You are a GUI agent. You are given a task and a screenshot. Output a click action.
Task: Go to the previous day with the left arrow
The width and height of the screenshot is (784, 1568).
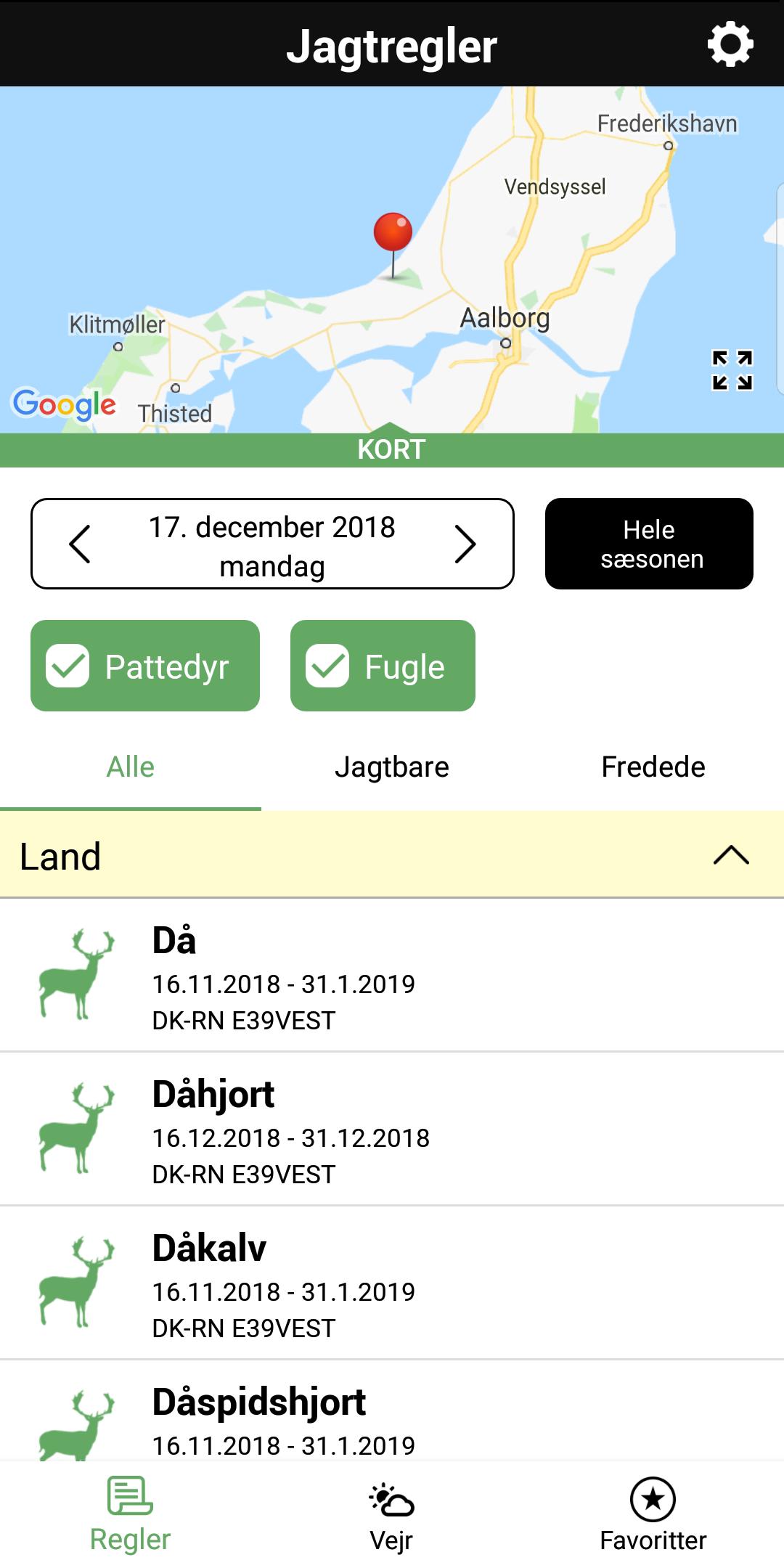[x=80, y=543]
